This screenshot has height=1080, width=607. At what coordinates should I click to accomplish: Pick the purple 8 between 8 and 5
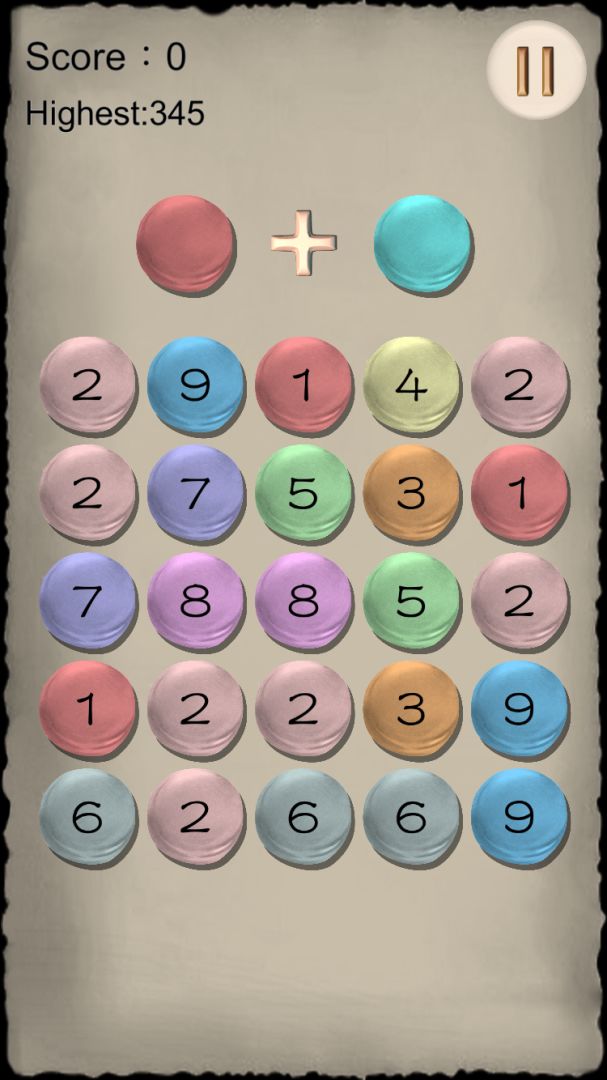[x=303, y=601]
